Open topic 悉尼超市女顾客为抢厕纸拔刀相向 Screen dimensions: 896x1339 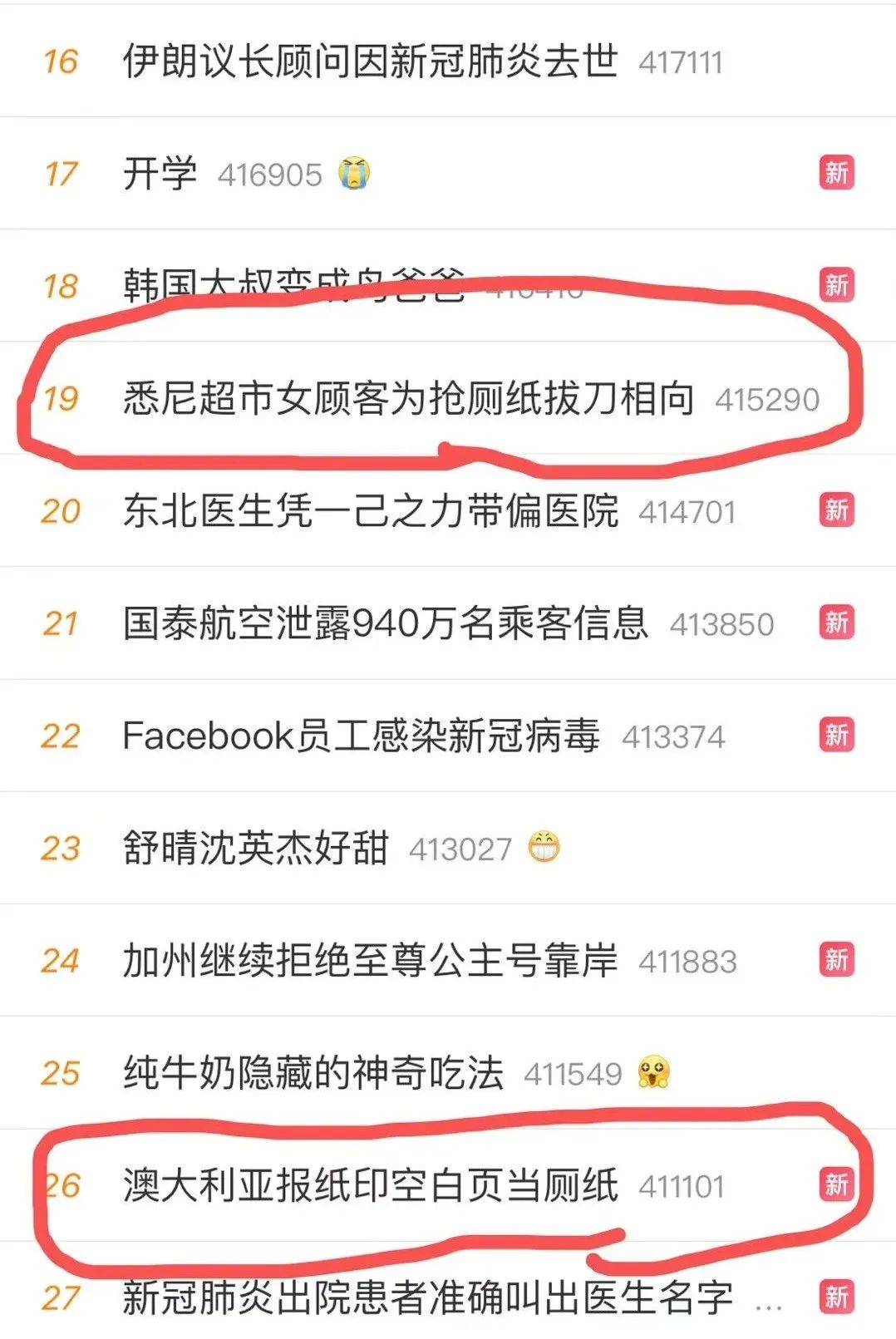[x=408, y=398]
